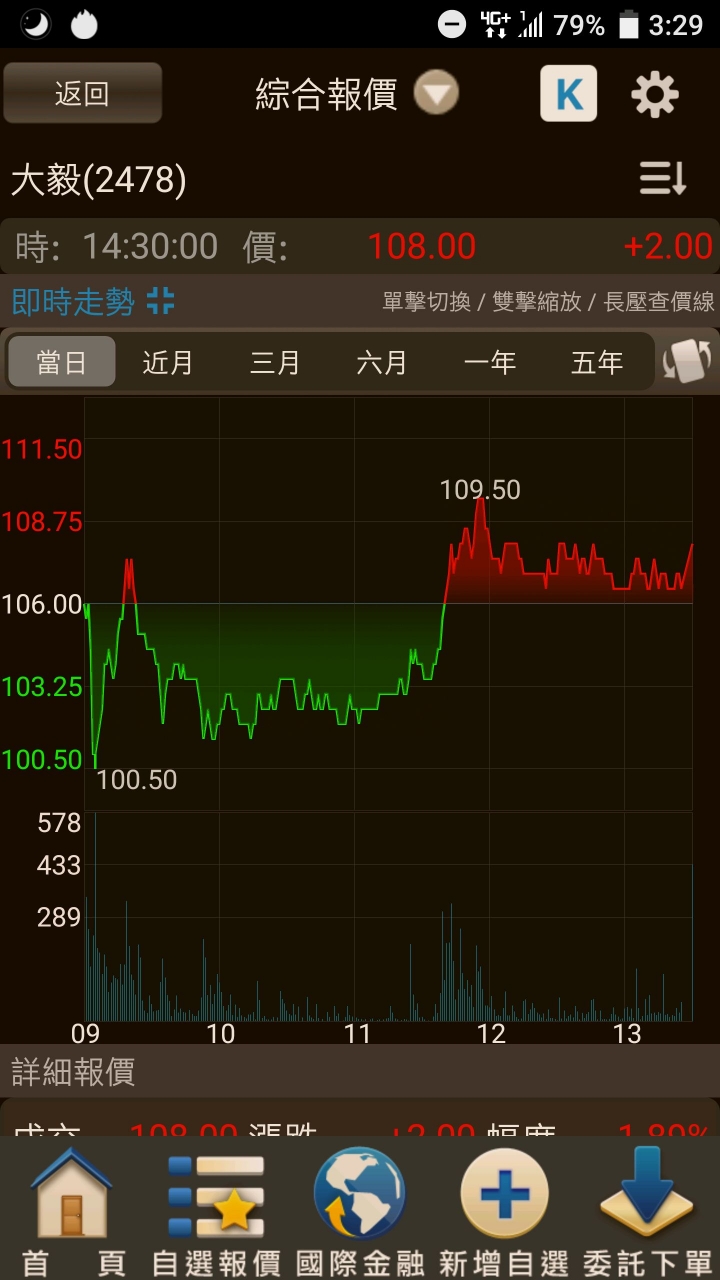Open 委託下單 to place an order

coord(648,1212)
